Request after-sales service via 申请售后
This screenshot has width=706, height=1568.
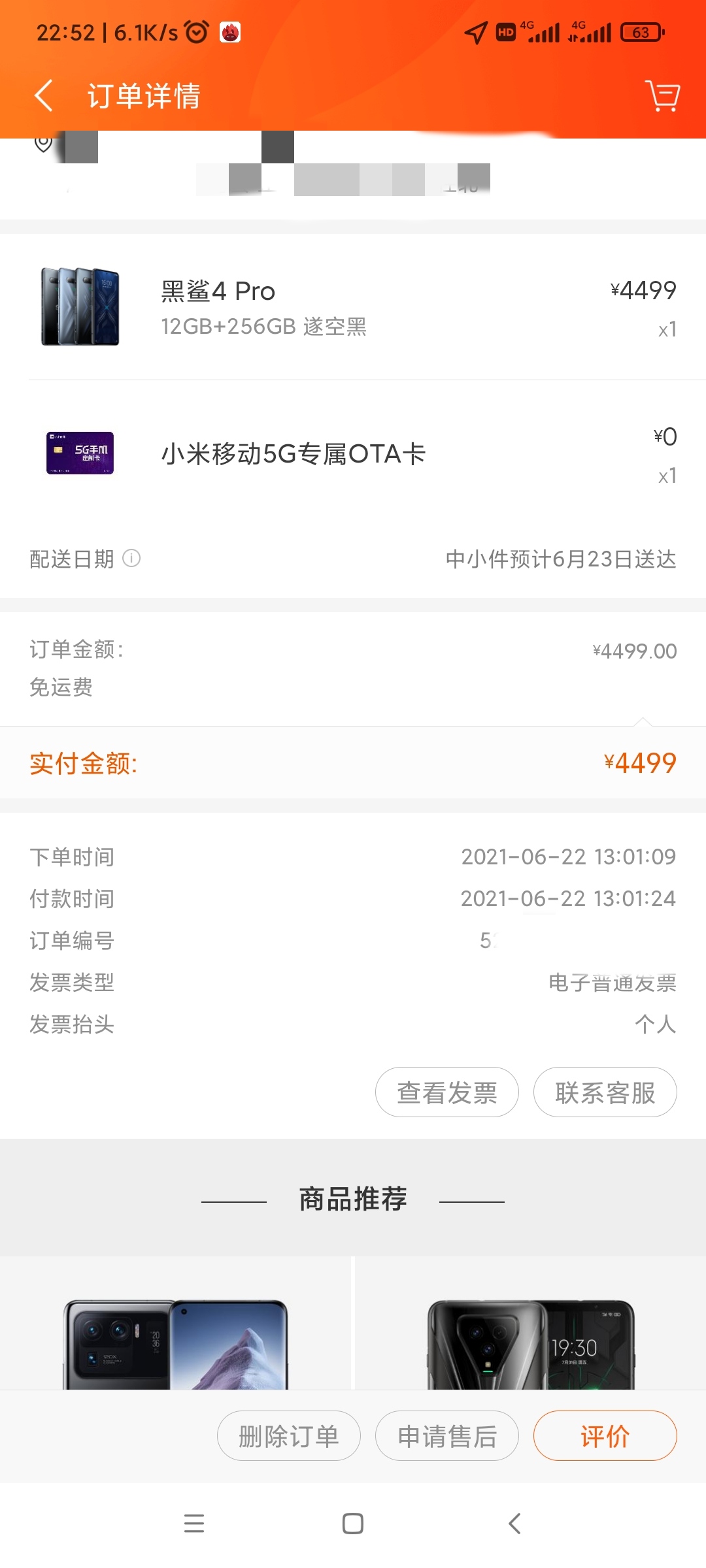click(x=447, y=1436)
